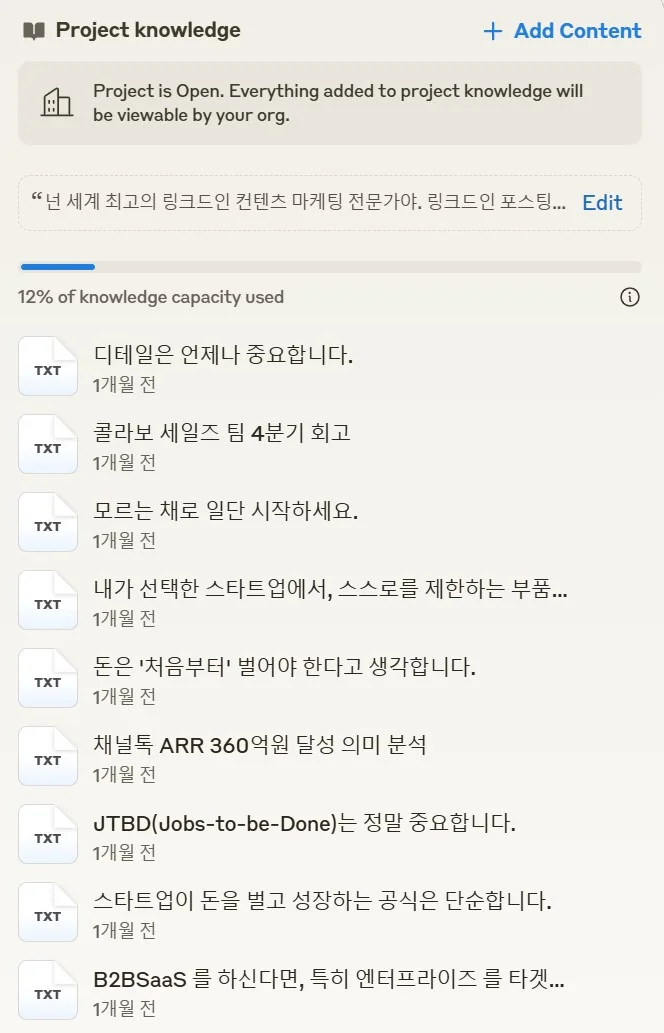This screenshot has height=1033, width=664.
Task: Open the JTBD(Jobs-to-be-Done) text file
Action: 304,823
